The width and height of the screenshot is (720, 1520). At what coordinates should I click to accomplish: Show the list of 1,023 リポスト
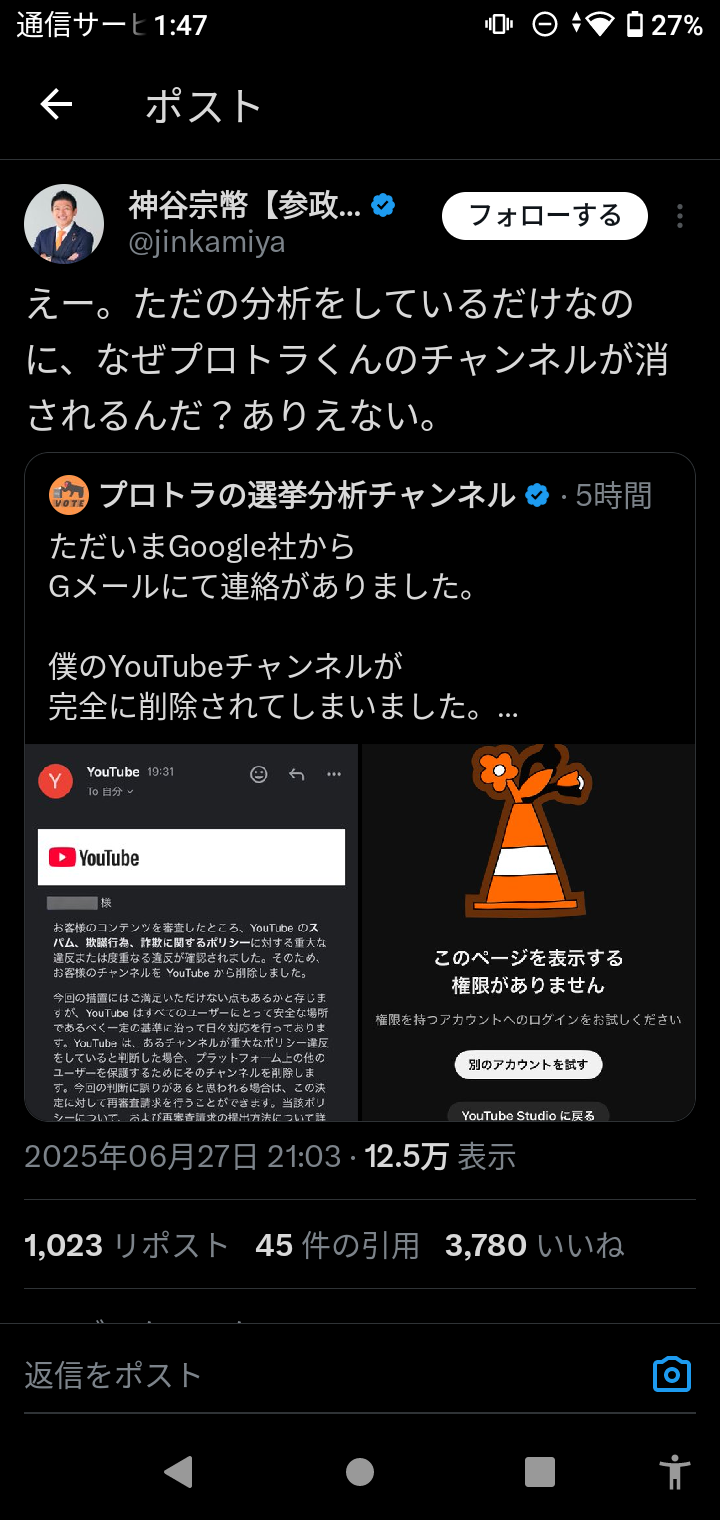pyautogui.click(x=126, y=1245)
